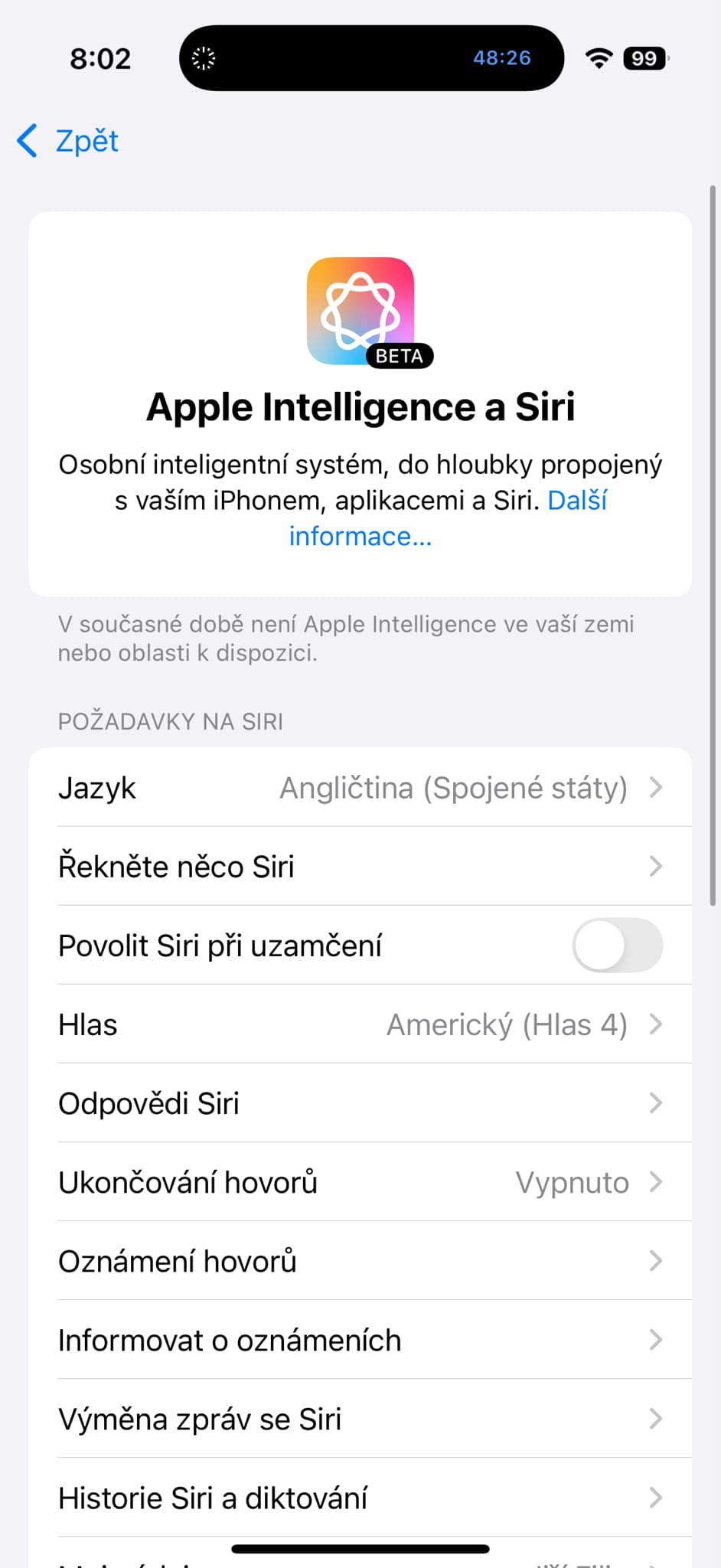Open the Další informace link
721x1568 pixels.
360,536
